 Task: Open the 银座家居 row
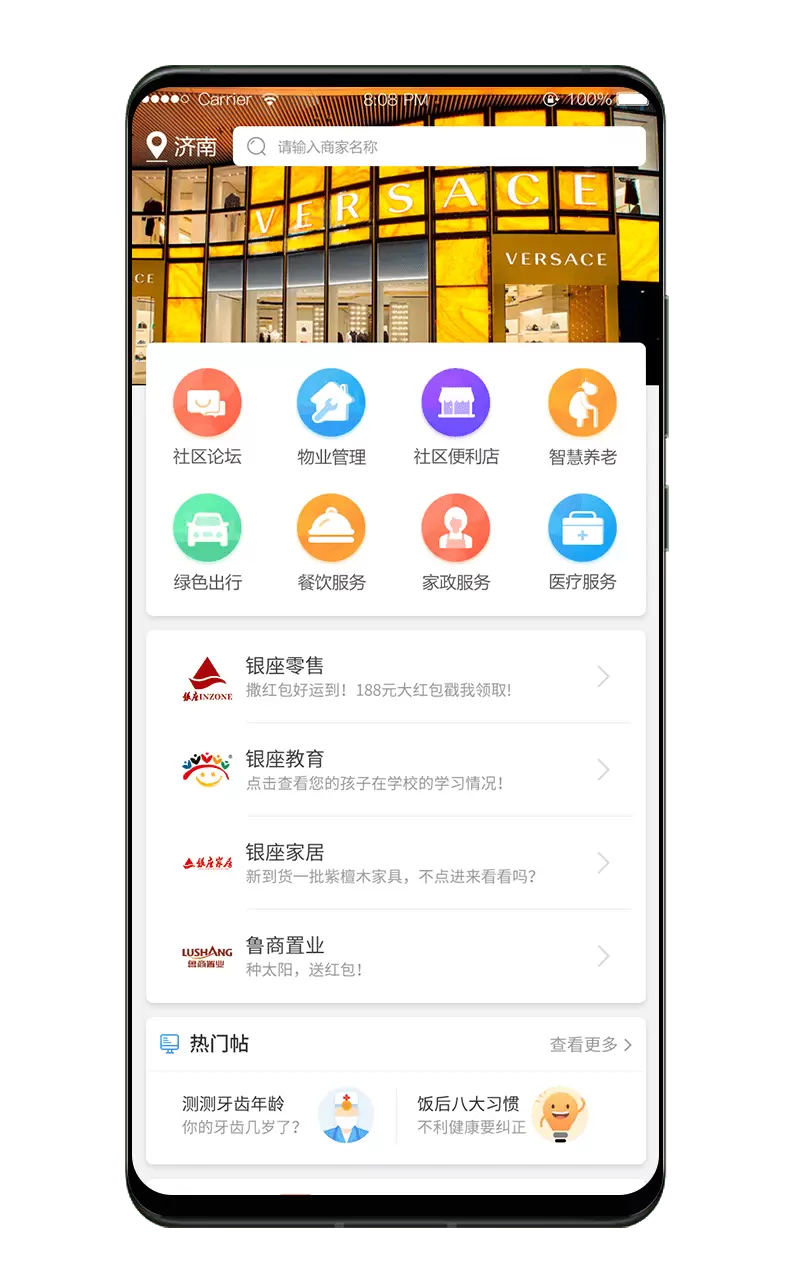tap(396, 862)
